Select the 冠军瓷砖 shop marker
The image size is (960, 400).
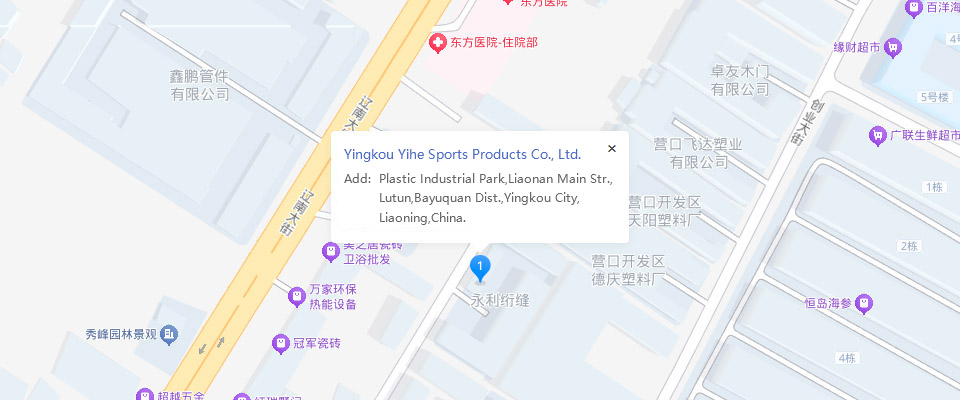tap(282, 344)
